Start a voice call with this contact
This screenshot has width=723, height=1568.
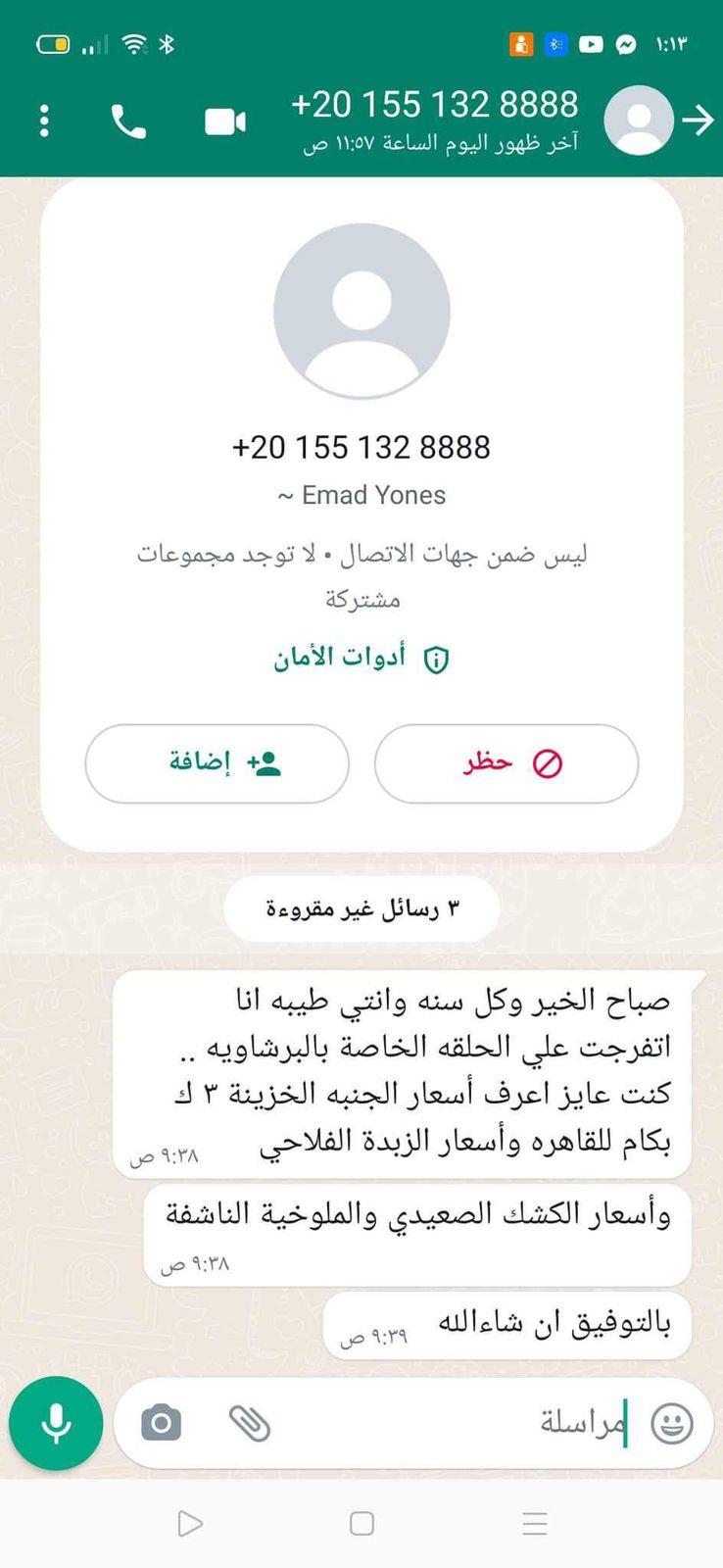point(128,120)
